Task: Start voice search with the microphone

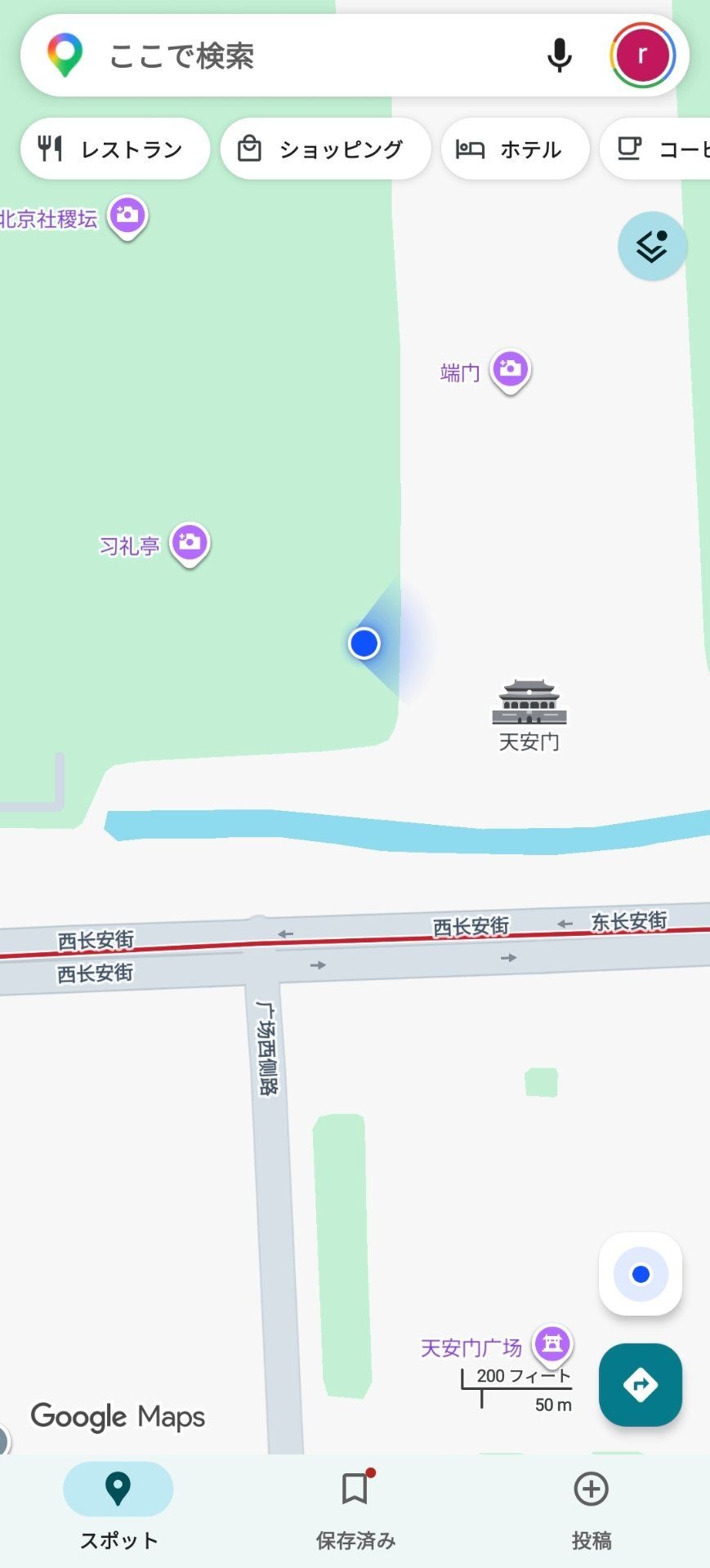Action: coord(559,56)
